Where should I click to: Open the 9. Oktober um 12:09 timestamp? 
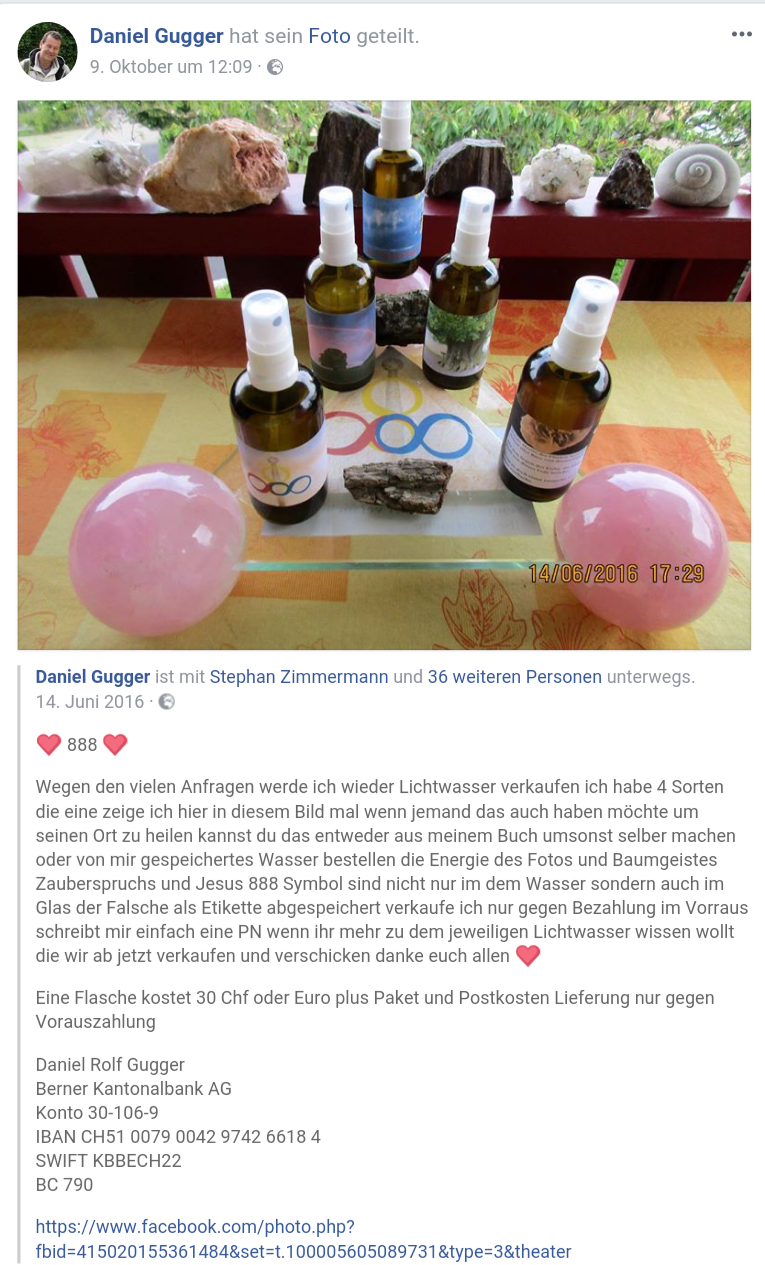pyautogui.click(x=171, y=67)
